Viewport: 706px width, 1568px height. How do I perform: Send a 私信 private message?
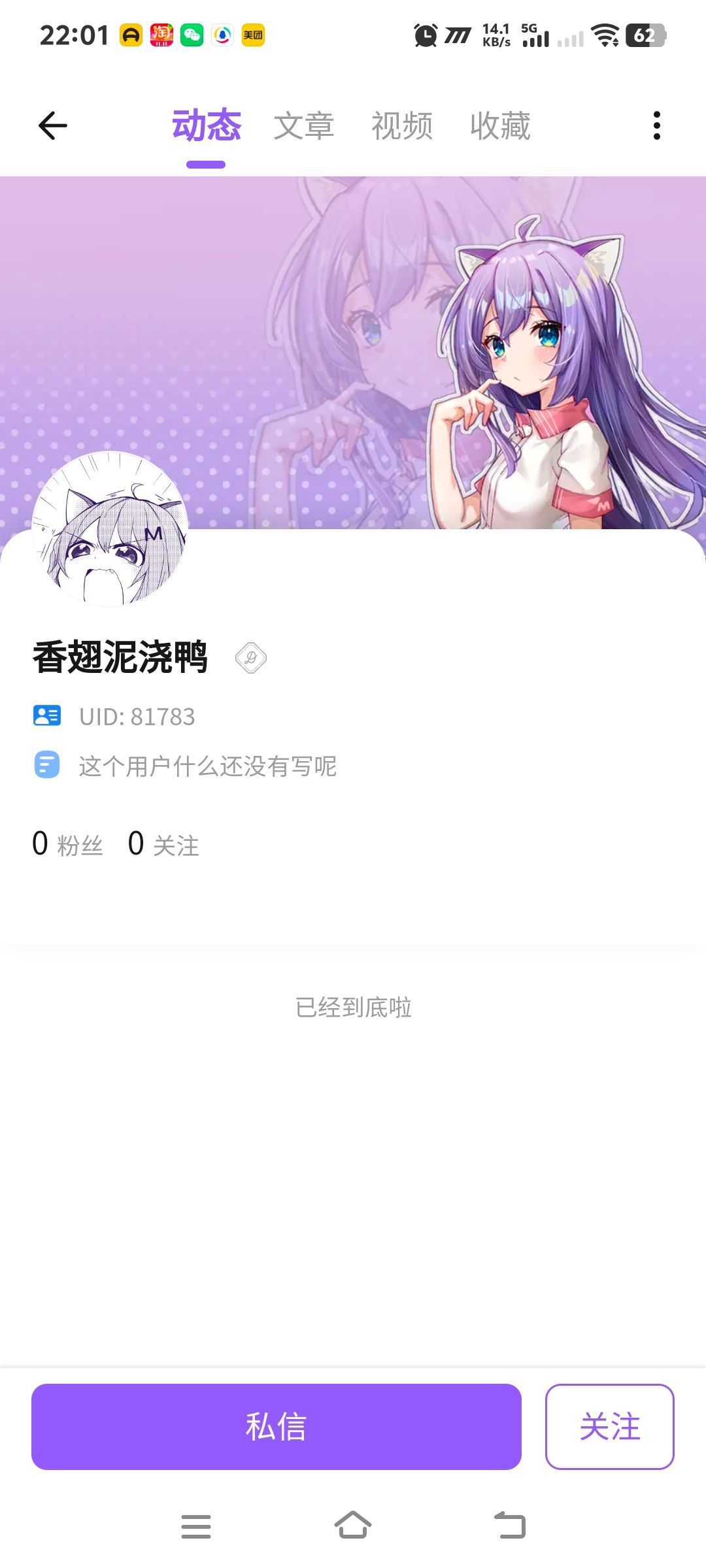(276, 1426)
